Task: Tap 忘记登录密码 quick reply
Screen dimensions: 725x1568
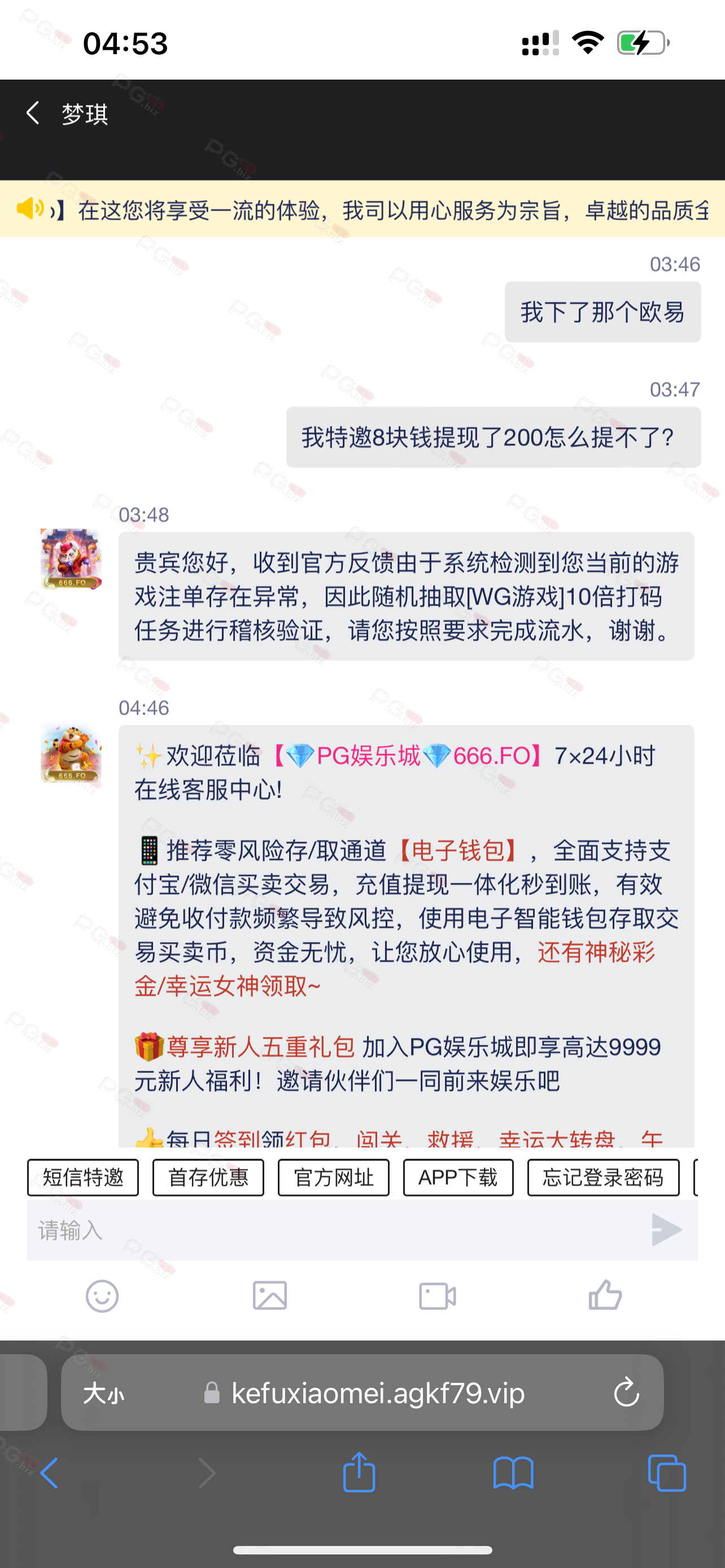Action: [603, 1177]
